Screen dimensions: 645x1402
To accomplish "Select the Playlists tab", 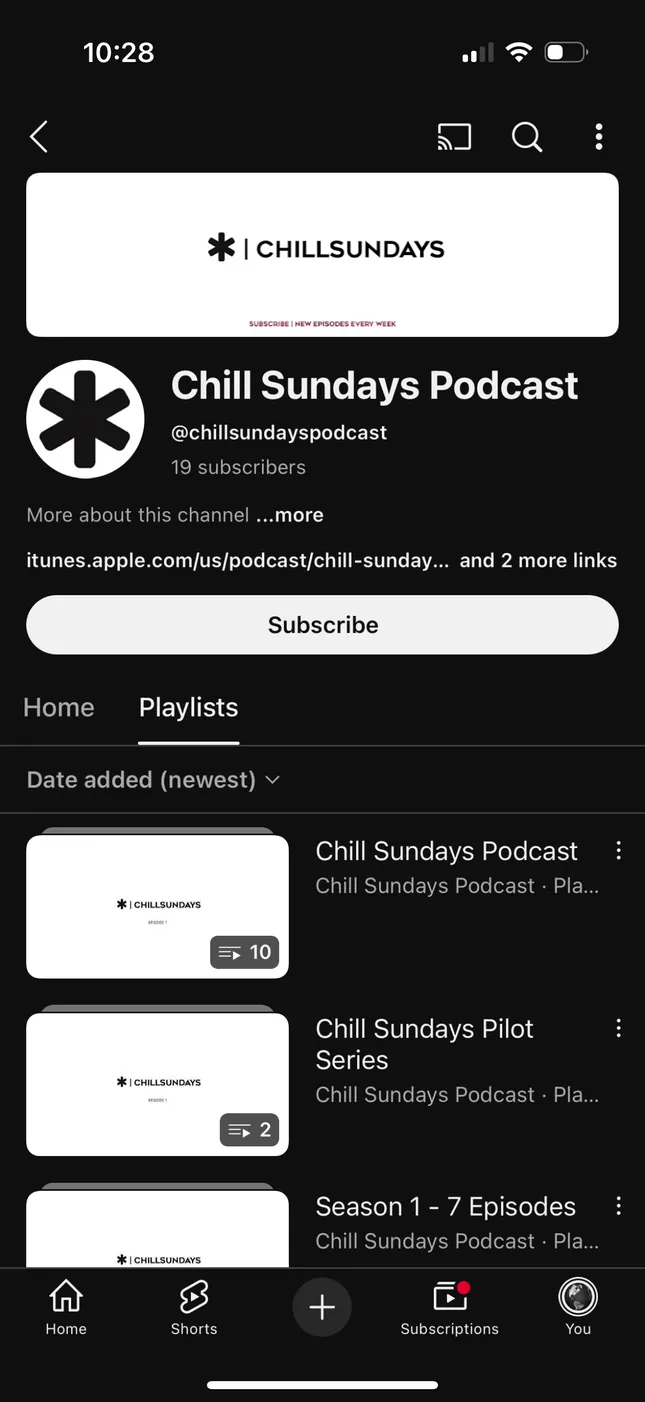I will pyautogui.click(x=188, y=707).
